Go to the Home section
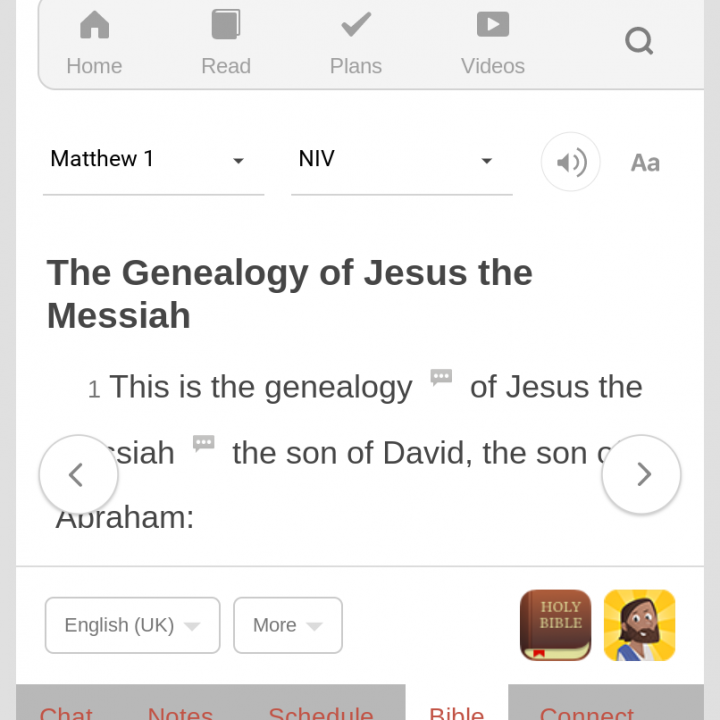 click(x=94, y=43)
